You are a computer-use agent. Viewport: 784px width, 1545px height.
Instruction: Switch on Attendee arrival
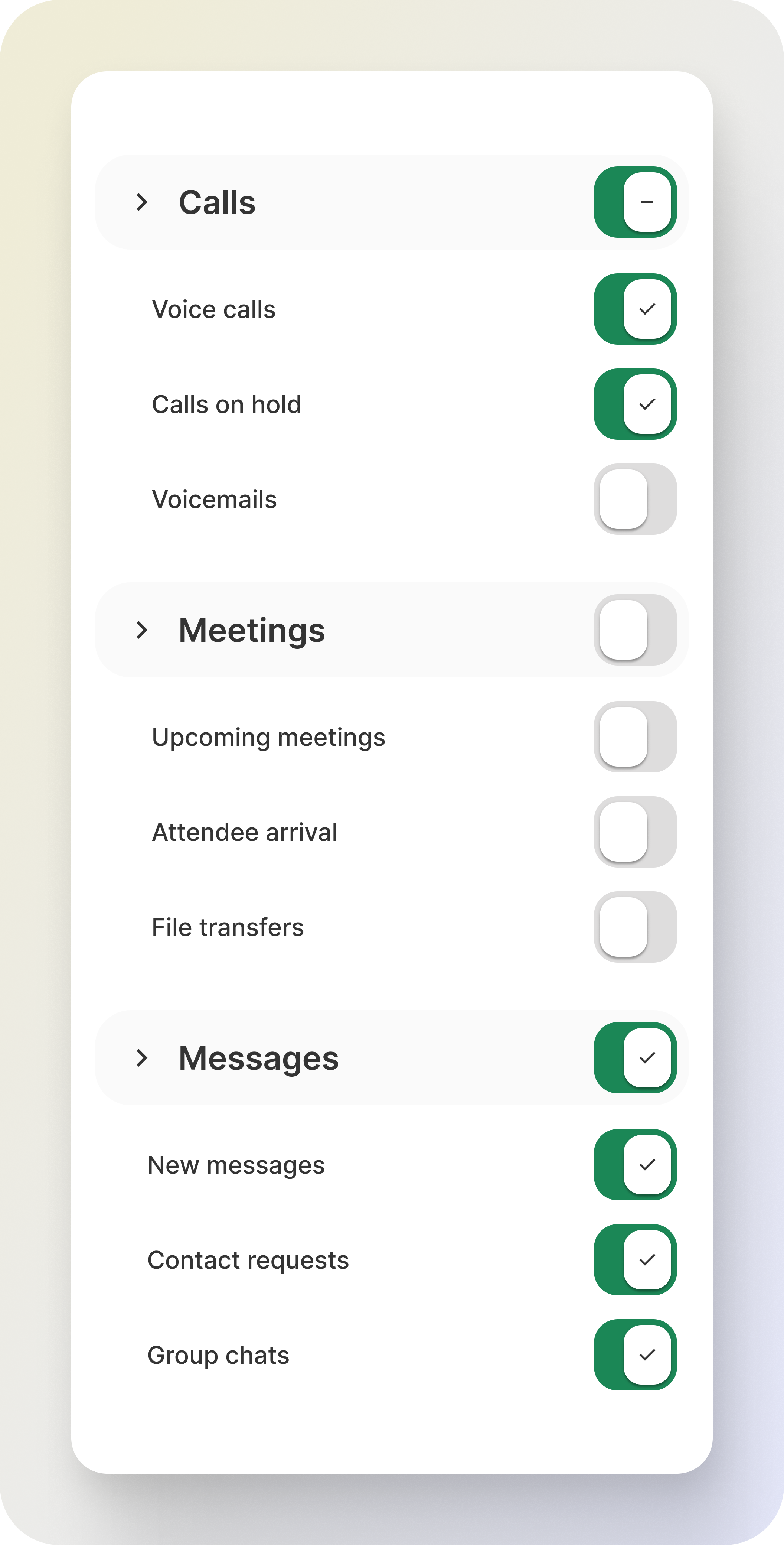(x=635, y=832)
